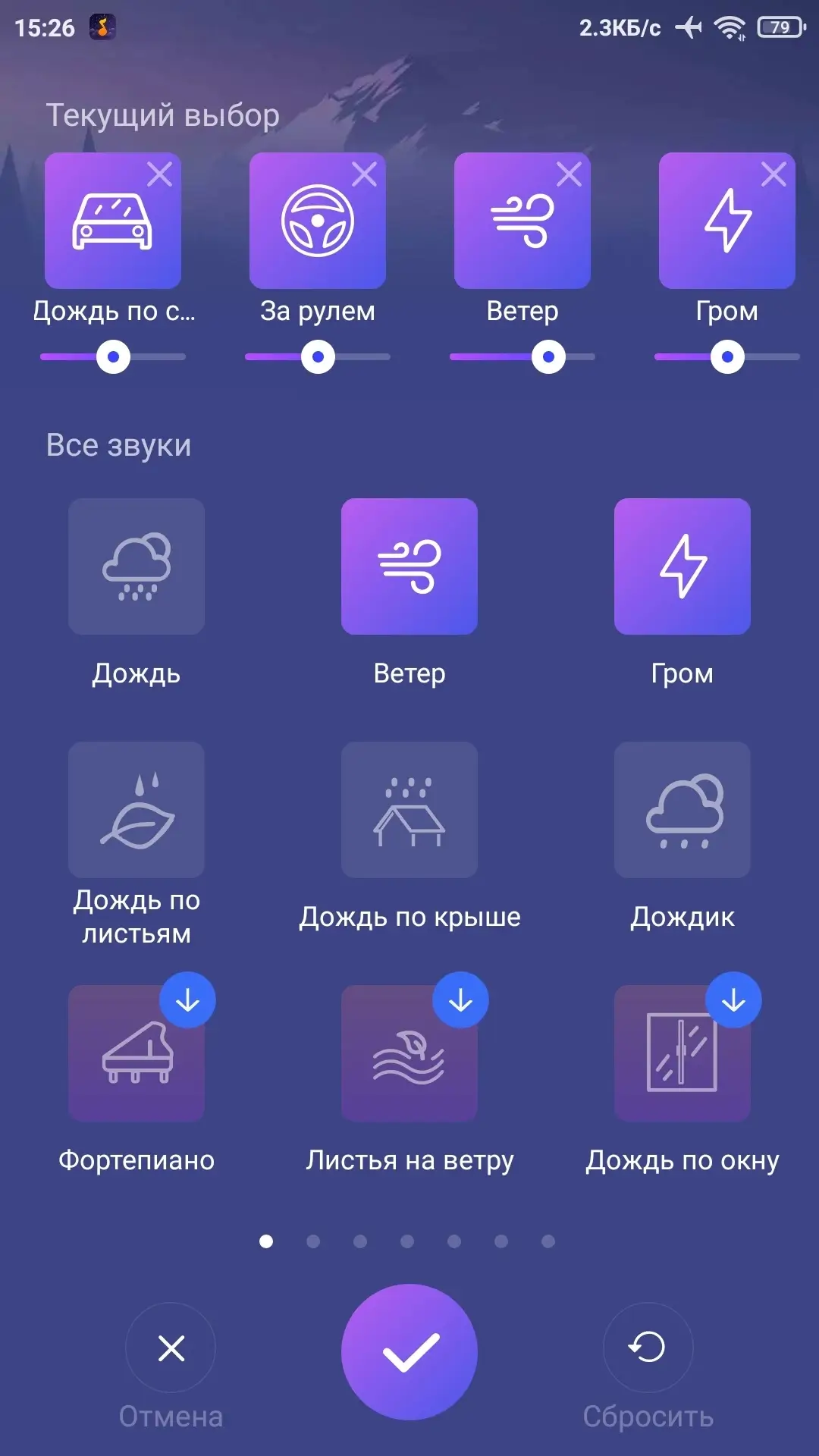819x1456 pixels.
Task: Add the Дождь sound
Action: coord(136,566)
